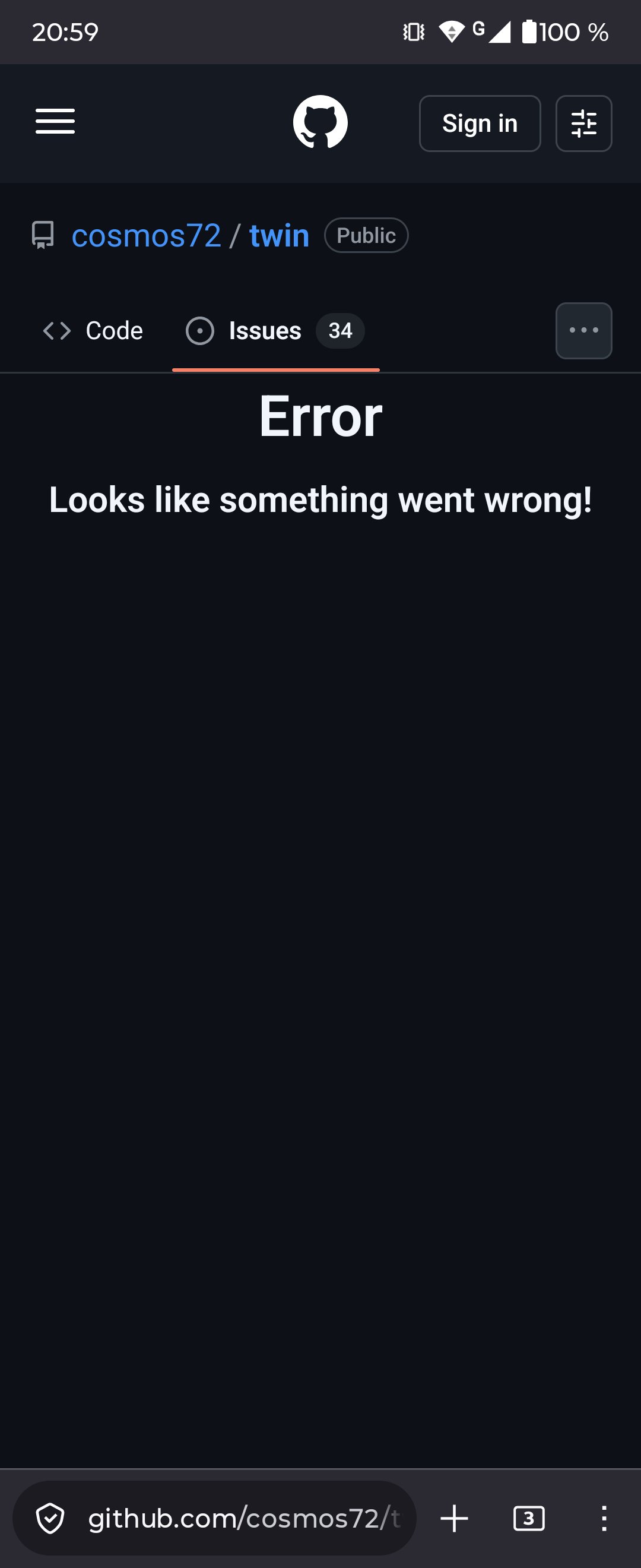Open the browser overflow menu
641x1568 pixels.
[603, 1519]
